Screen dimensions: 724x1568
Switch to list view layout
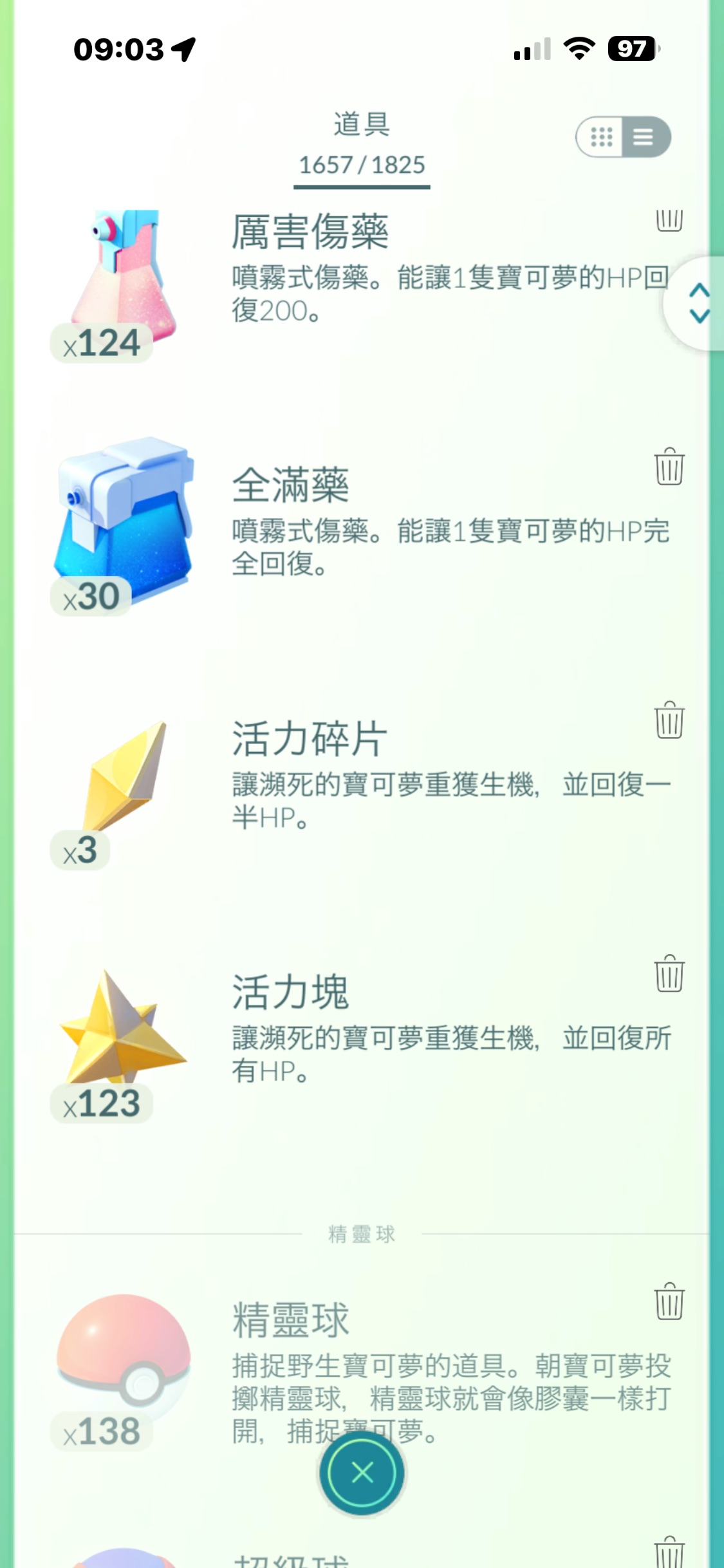[x=644, y=136]
